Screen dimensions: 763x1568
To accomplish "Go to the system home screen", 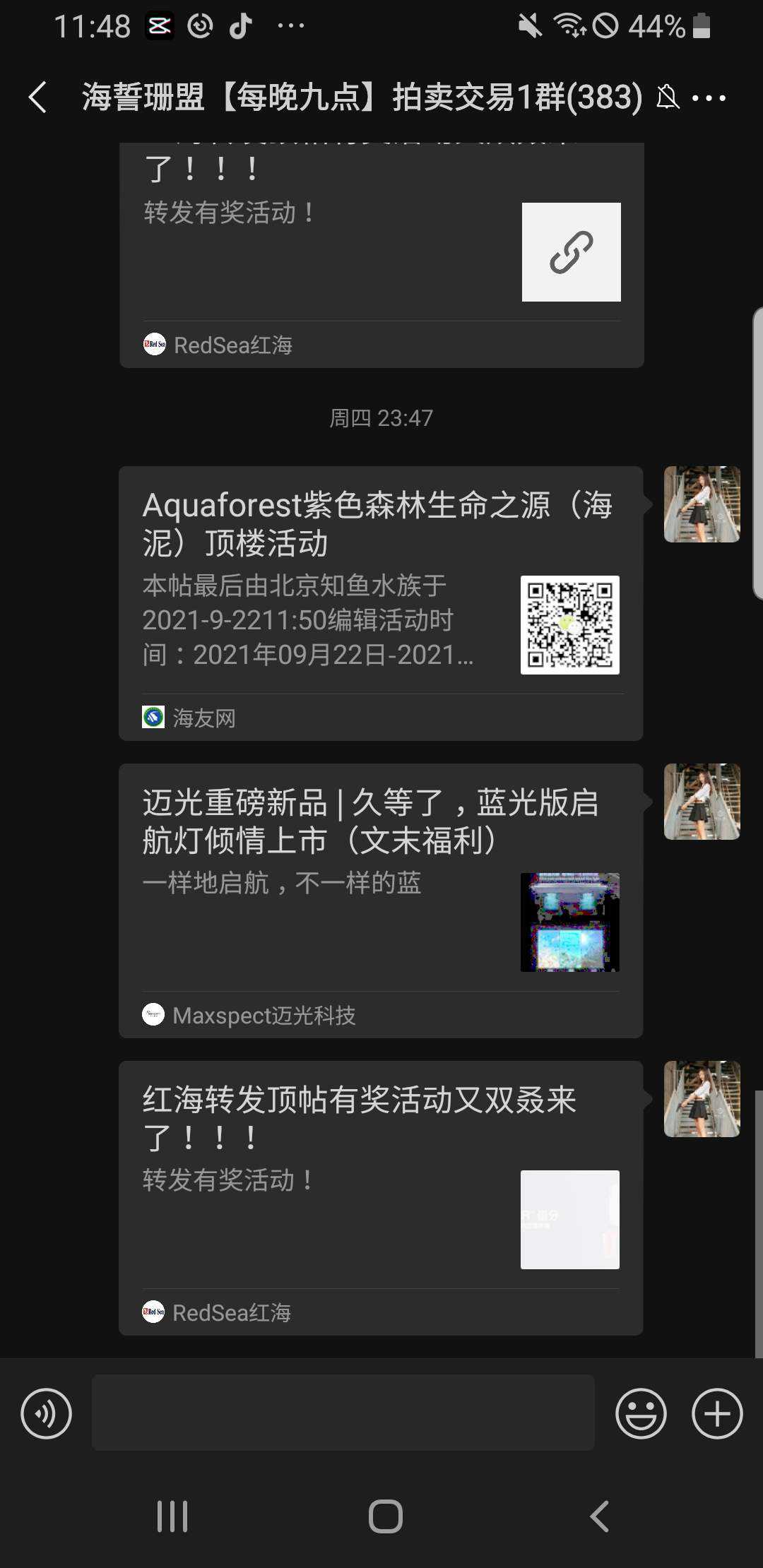I will (x=385, y=1516).
